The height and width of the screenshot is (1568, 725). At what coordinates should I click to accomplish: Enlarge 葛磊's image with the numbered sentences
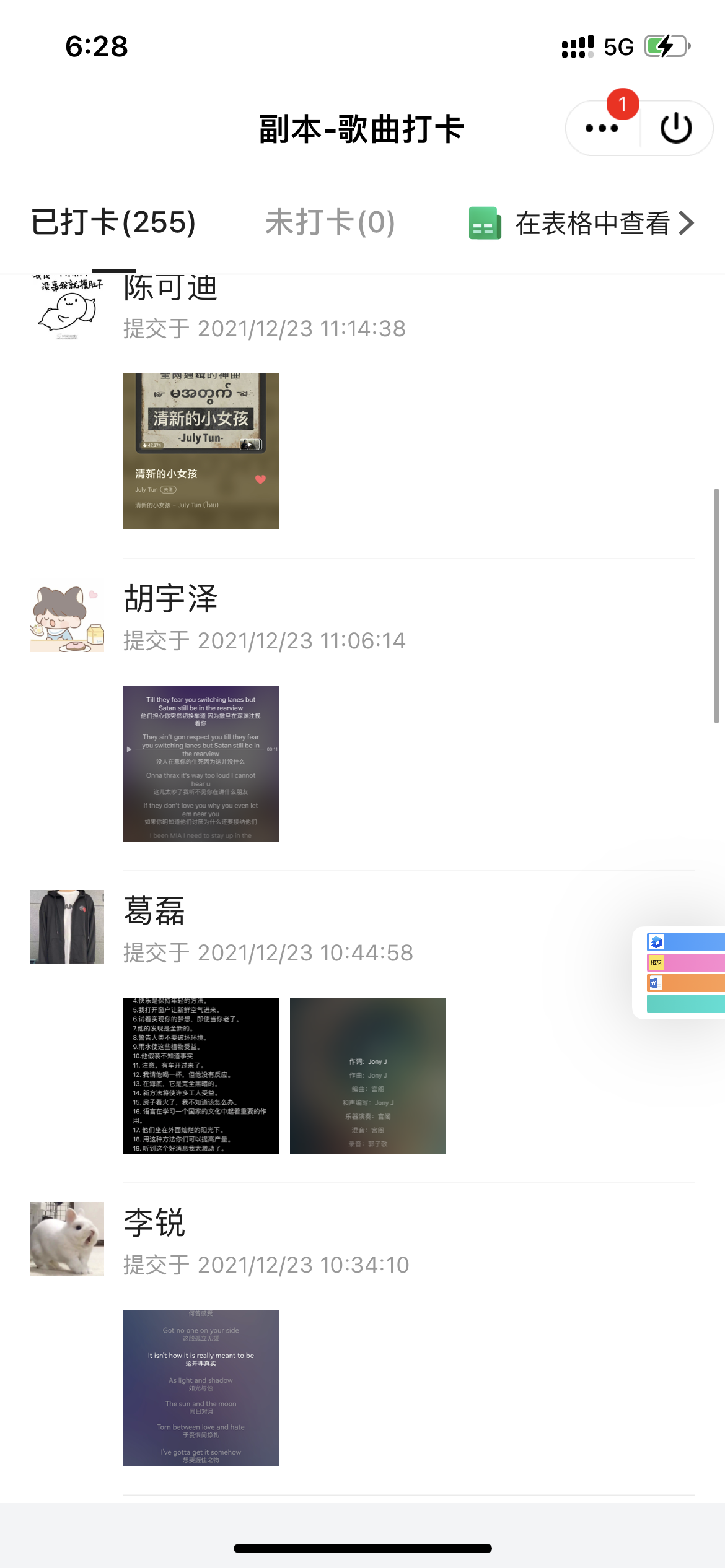[x=201, y=1076]
